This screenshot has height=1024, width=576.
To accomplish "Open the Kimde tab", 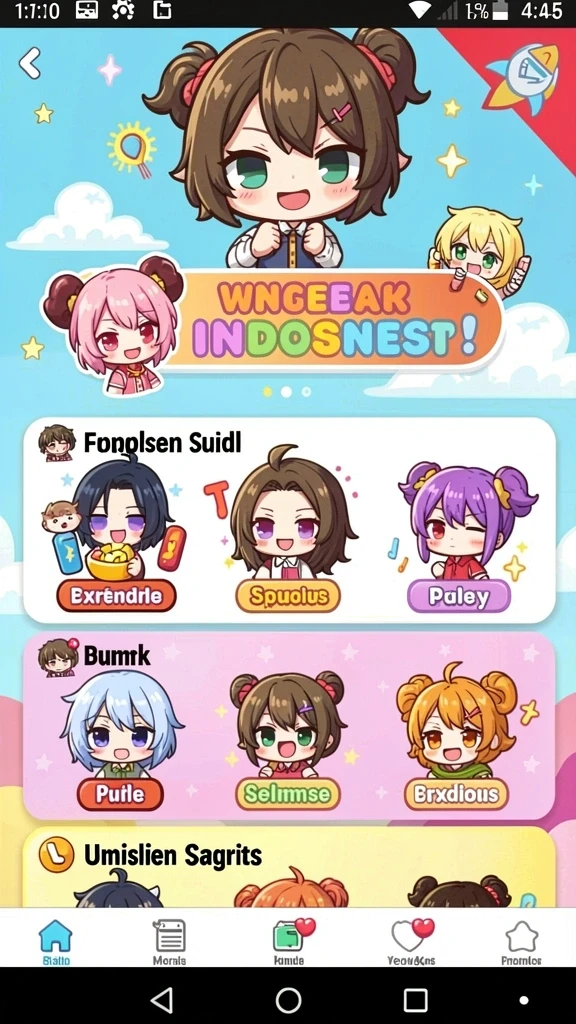I will [288, 942].
